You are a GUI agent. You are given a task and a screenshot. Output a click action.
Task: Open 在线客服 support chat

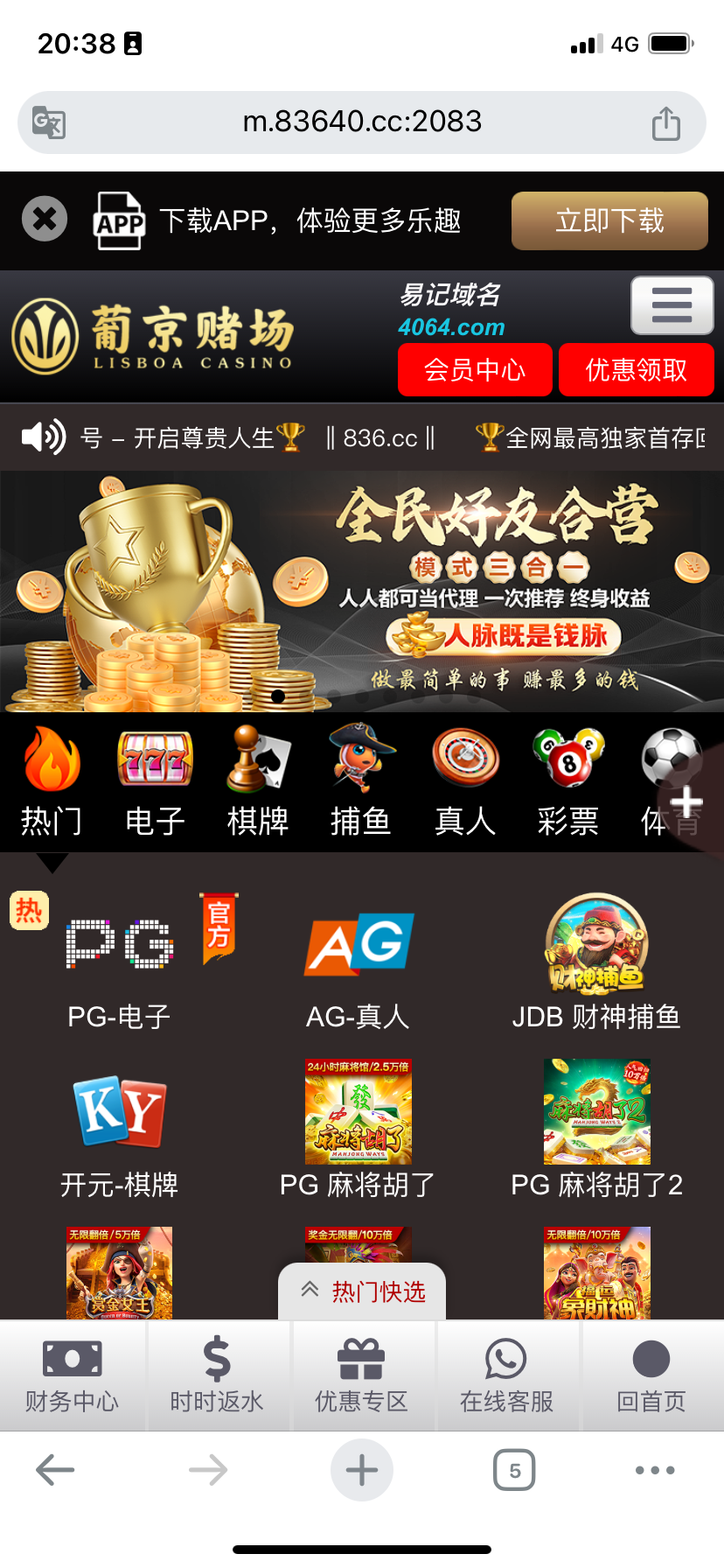point(506,1375)
